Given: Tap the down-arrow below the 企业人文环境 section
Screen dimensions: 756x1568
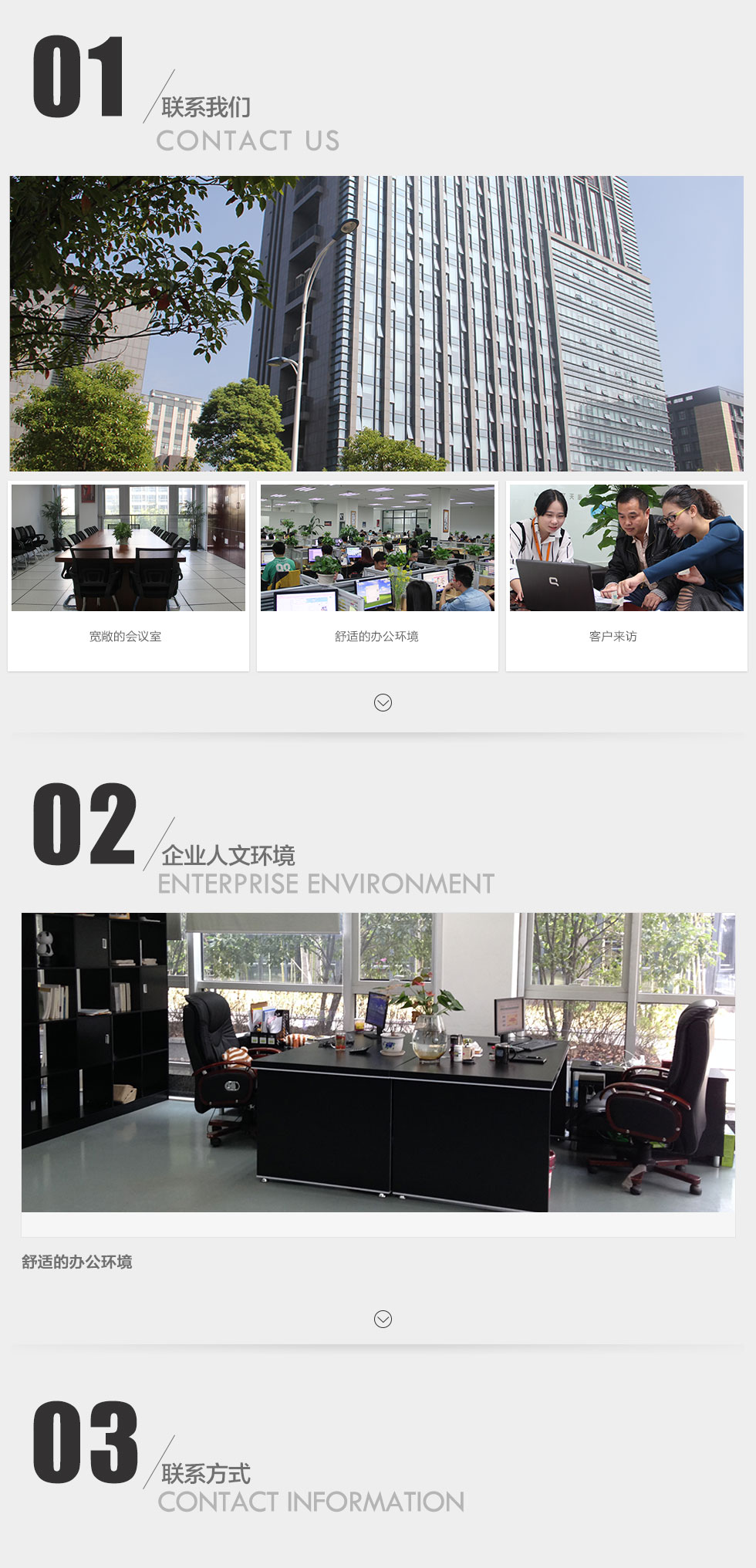Looking at the screenshot, I should tap(383, 1319).
